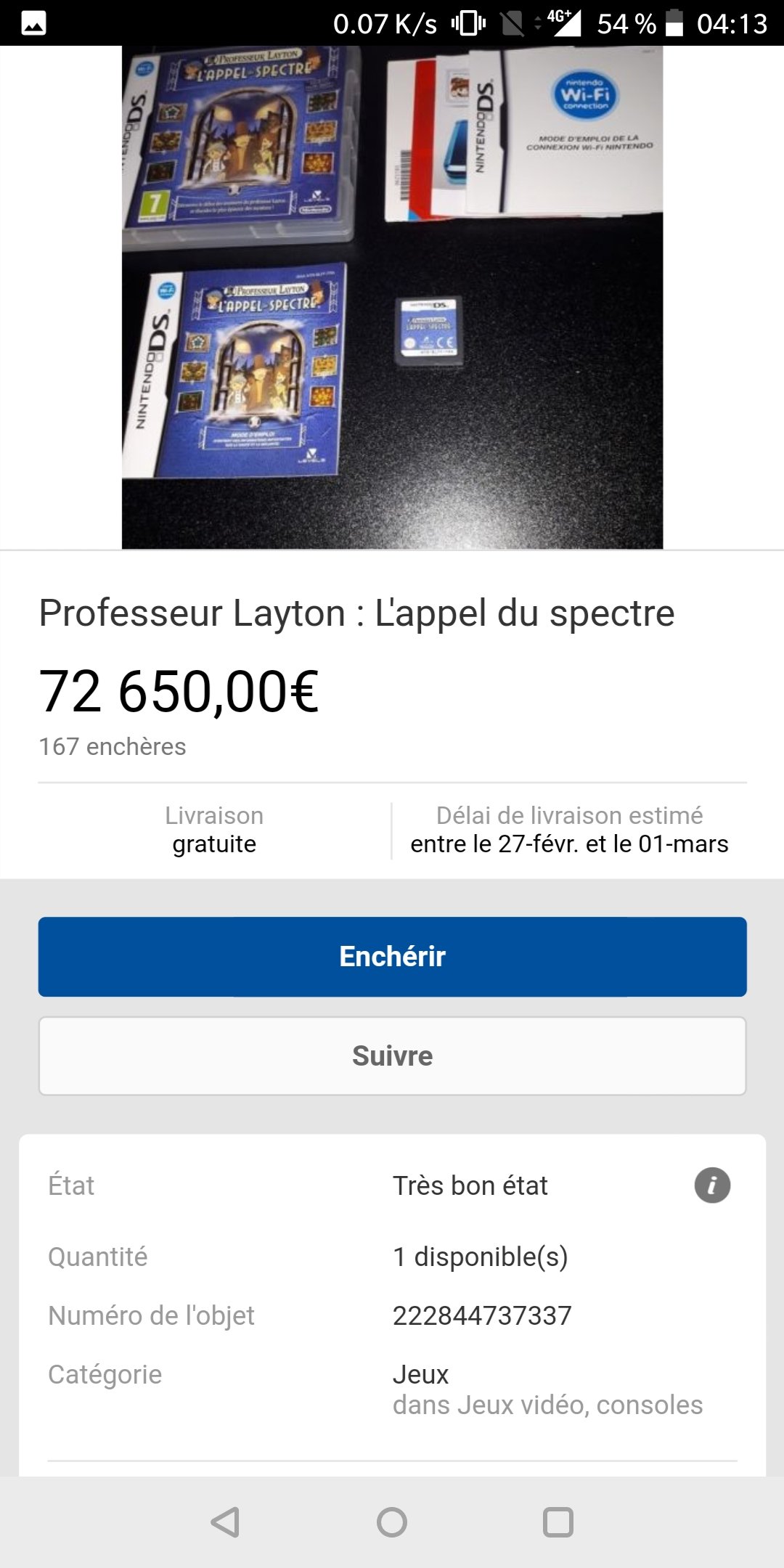Follow this item with Suivre
Viewport: 784px width, 1568px height.
click(x=392, y=1055)
